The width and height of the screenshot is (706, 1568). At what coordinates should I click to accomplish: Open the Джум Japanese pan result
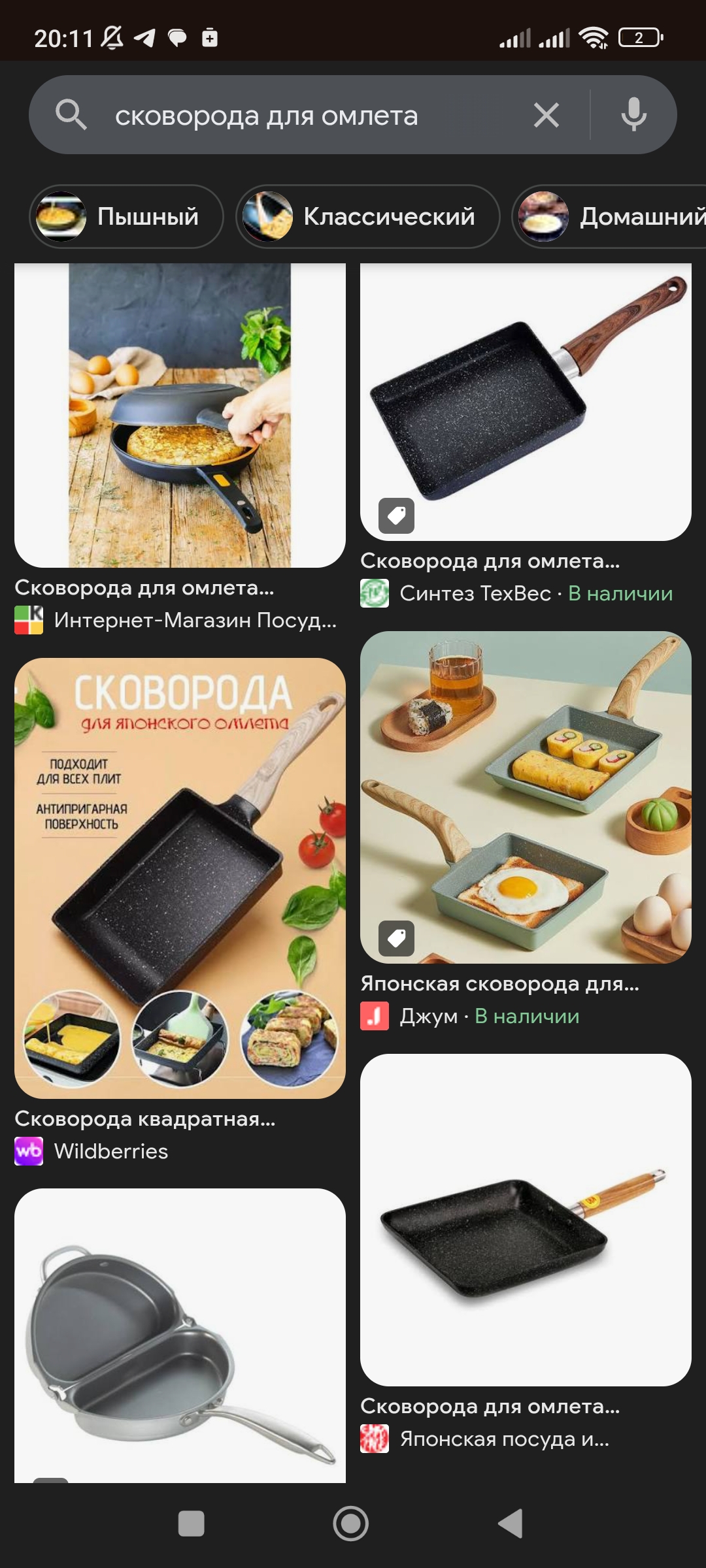point(526,797)
